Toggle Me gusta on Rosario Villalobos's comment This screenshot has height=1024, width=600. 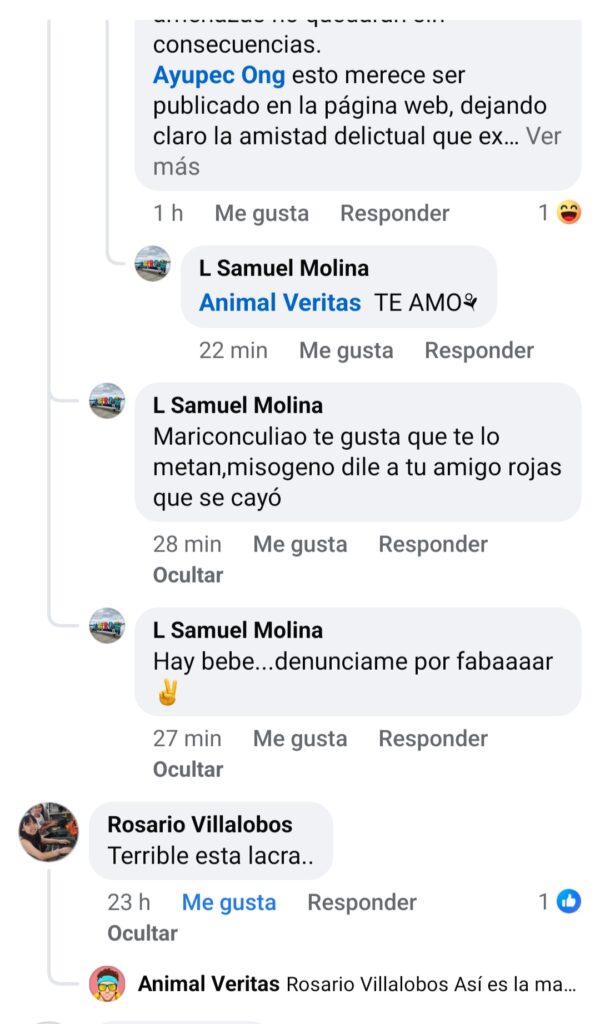coord(229,902)
